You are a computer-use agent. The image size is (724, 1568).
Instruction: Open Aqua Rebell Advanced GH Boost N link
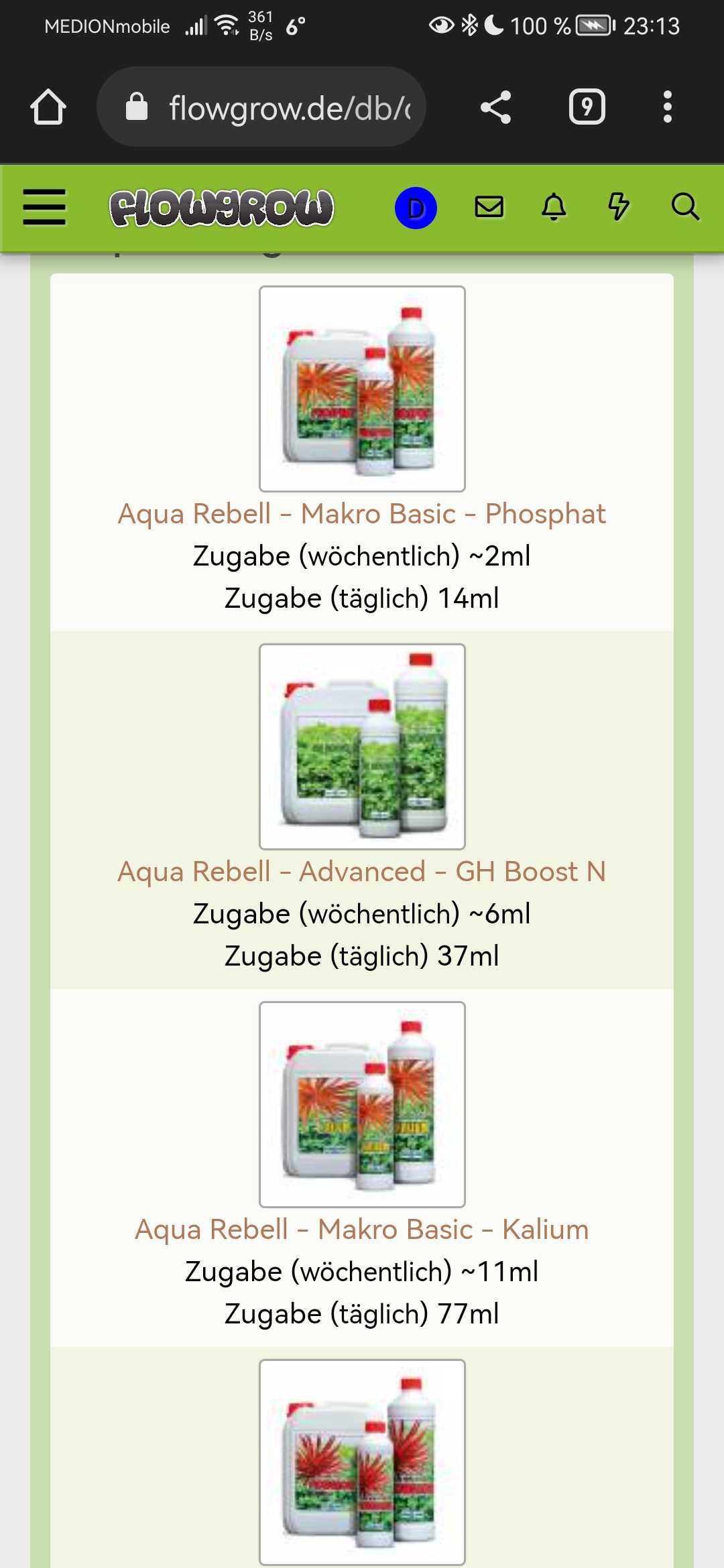click(362, 872)
